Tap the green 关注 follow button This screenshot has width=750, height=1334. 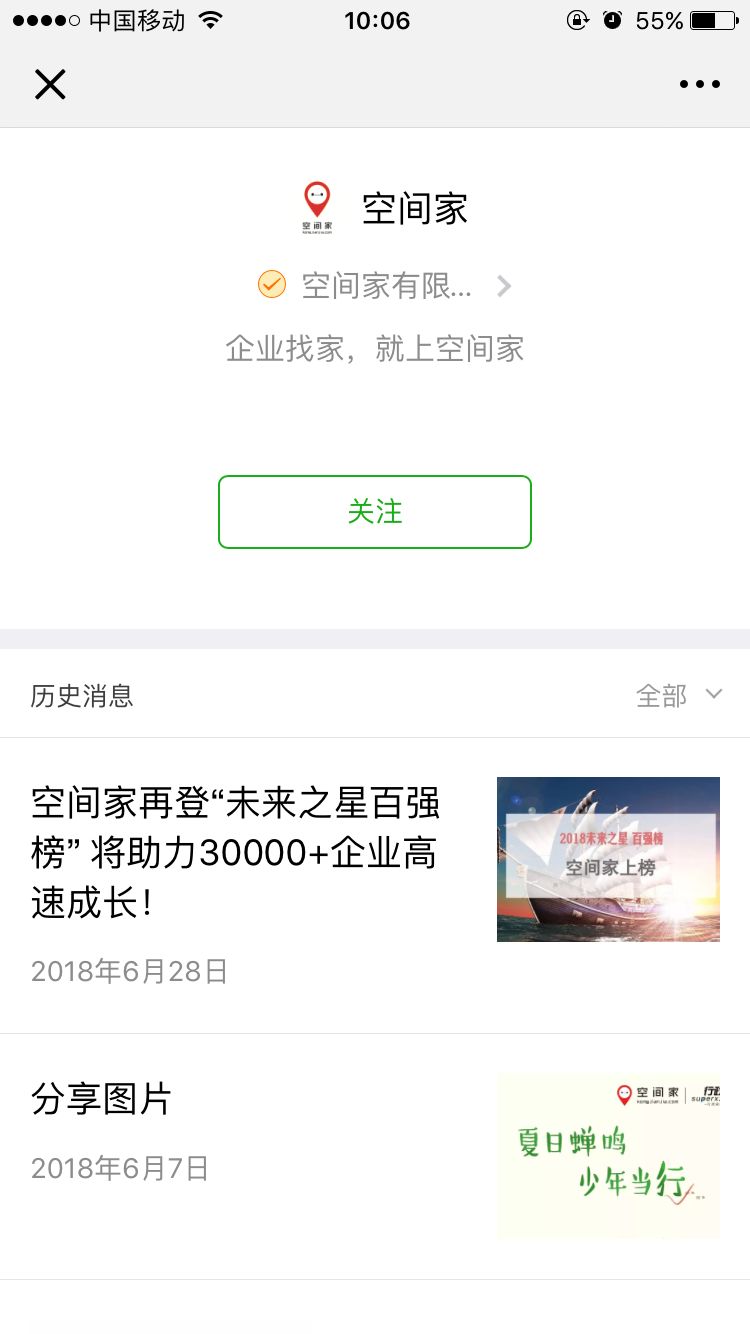[x=375, y=512]
